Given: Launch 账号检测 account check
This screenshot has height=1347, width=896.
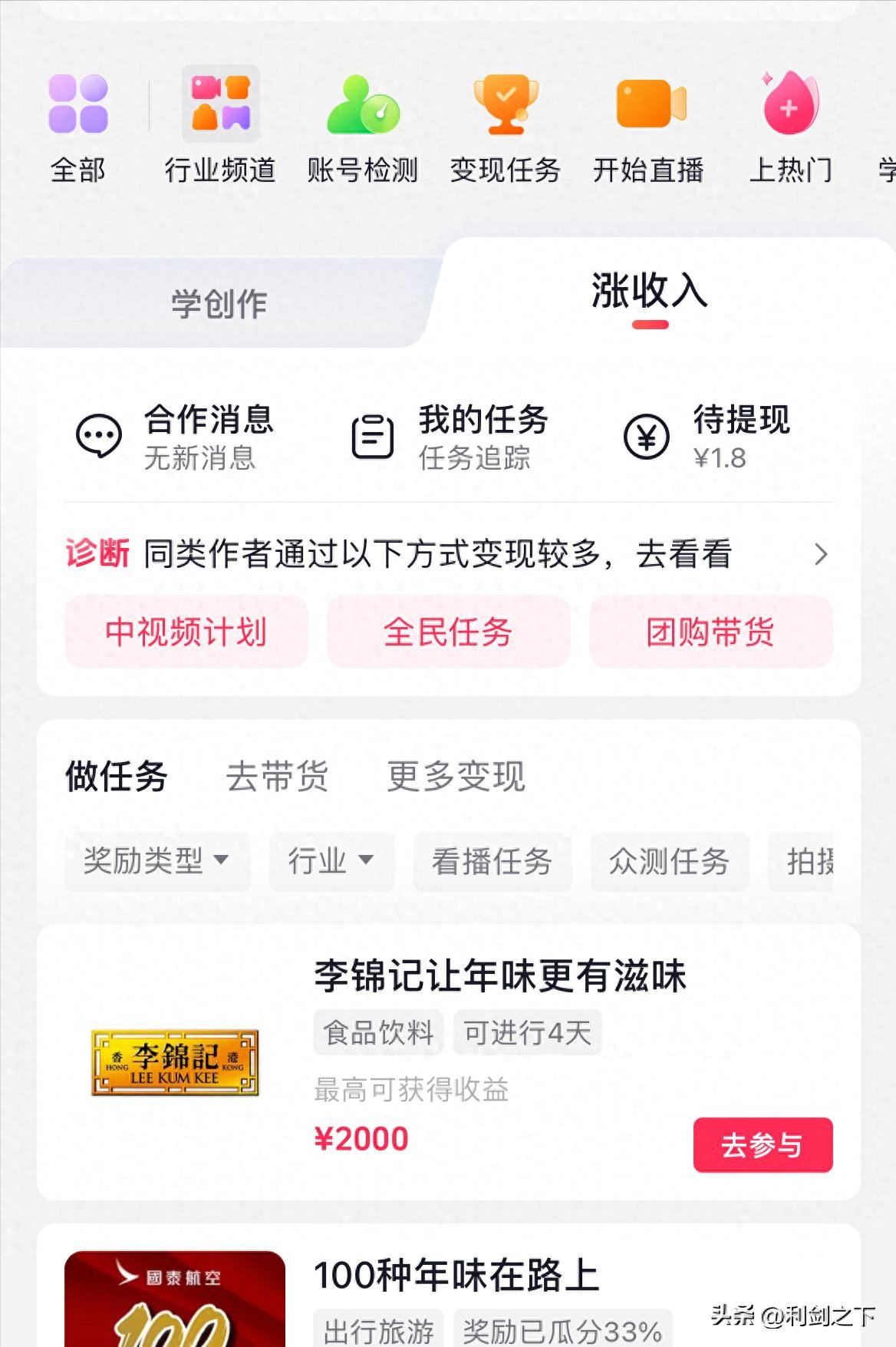Looking at the screenshot, I should (362, 127).
